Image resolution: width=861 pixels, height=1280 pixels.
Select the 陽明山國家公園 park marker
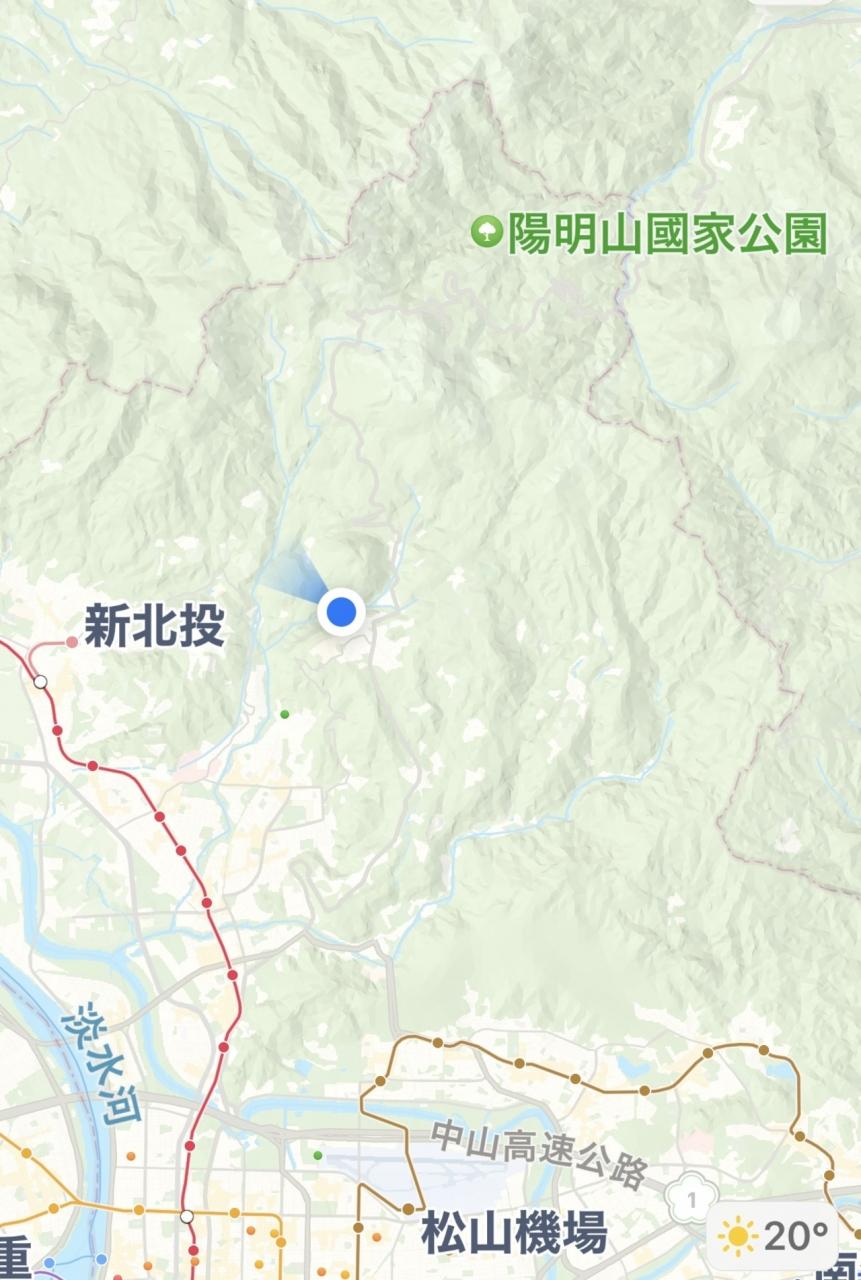486,233
